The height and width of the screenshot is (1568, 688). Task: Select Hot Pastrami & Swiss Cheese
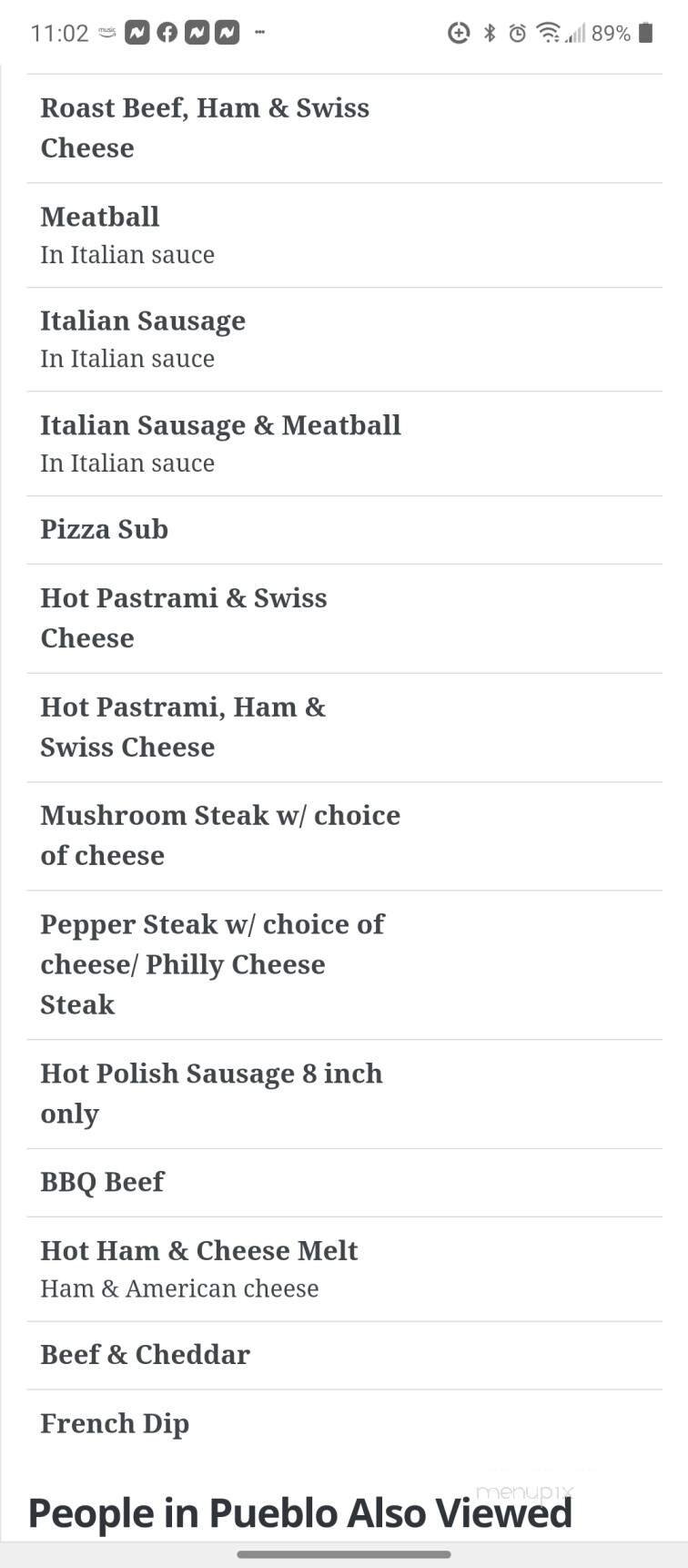coord(184,617)
